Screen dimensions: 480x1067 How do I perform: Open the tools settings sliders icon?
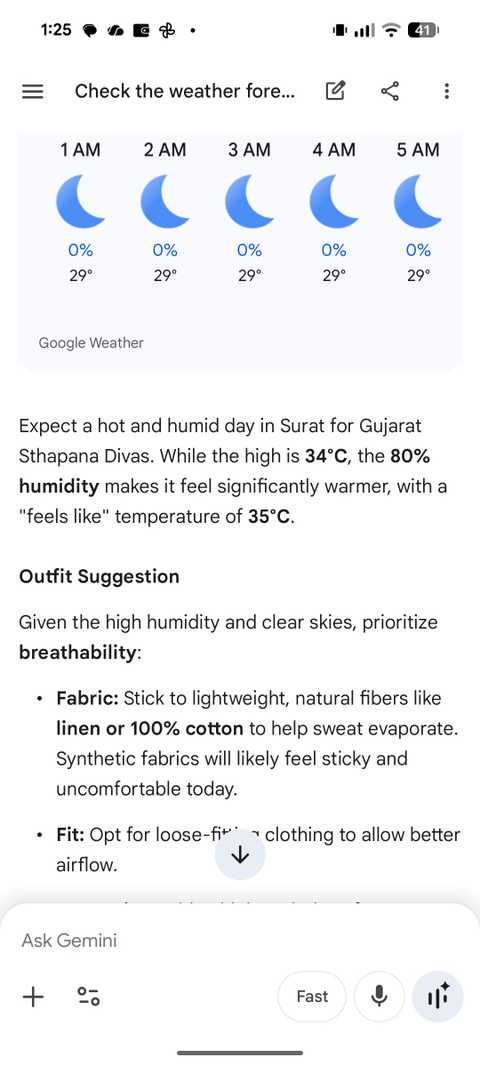click(88, 997)
